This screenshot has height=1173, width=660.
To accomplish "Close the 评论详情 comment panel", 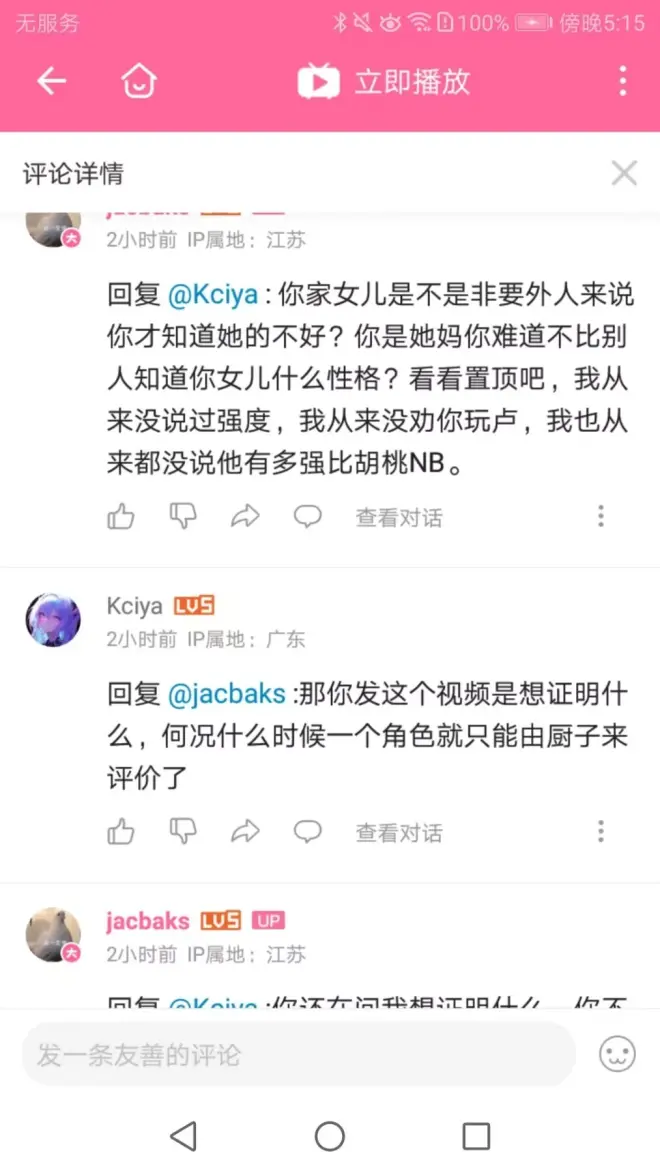I will click(624, 173).
